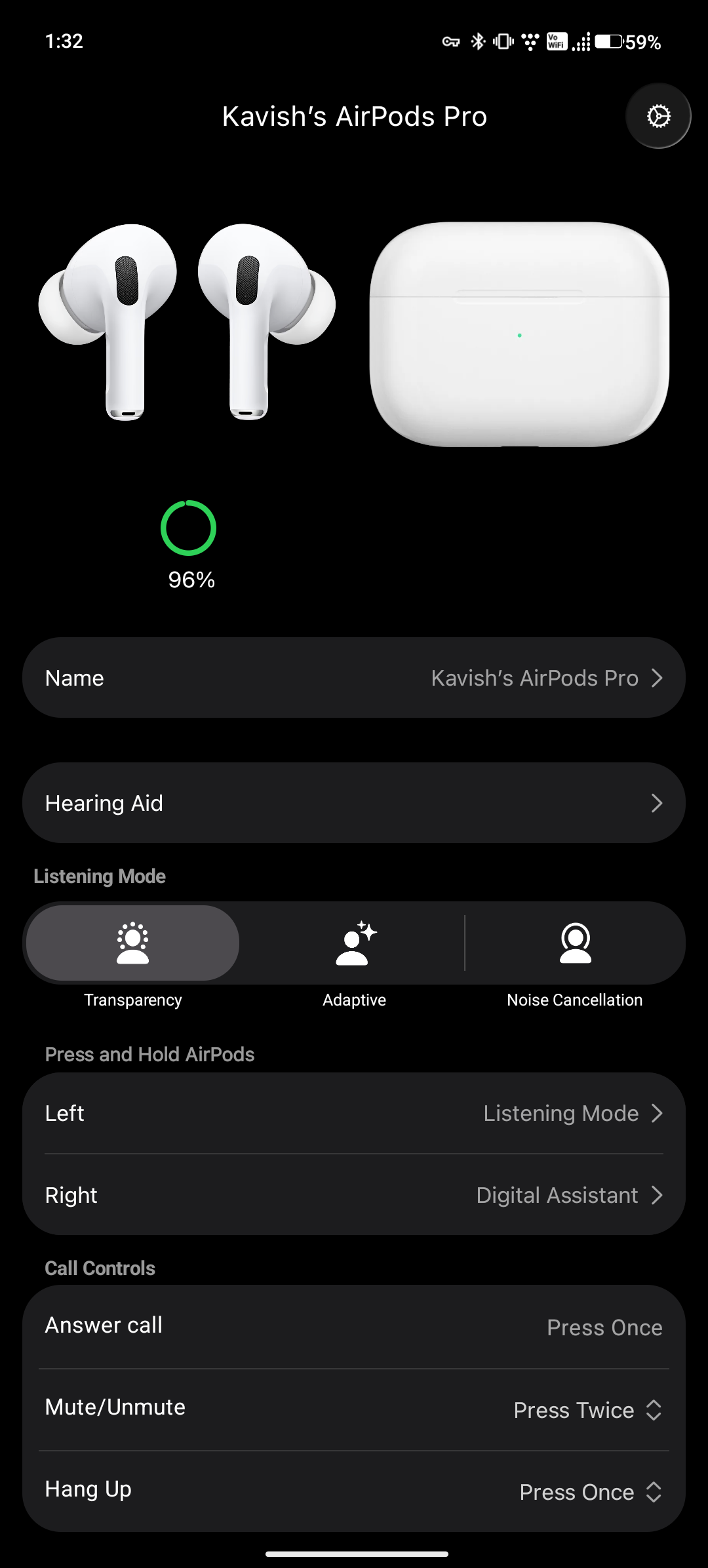
Task: Tap the Answer call Press Once row
Action: (x=354, y=1325)
